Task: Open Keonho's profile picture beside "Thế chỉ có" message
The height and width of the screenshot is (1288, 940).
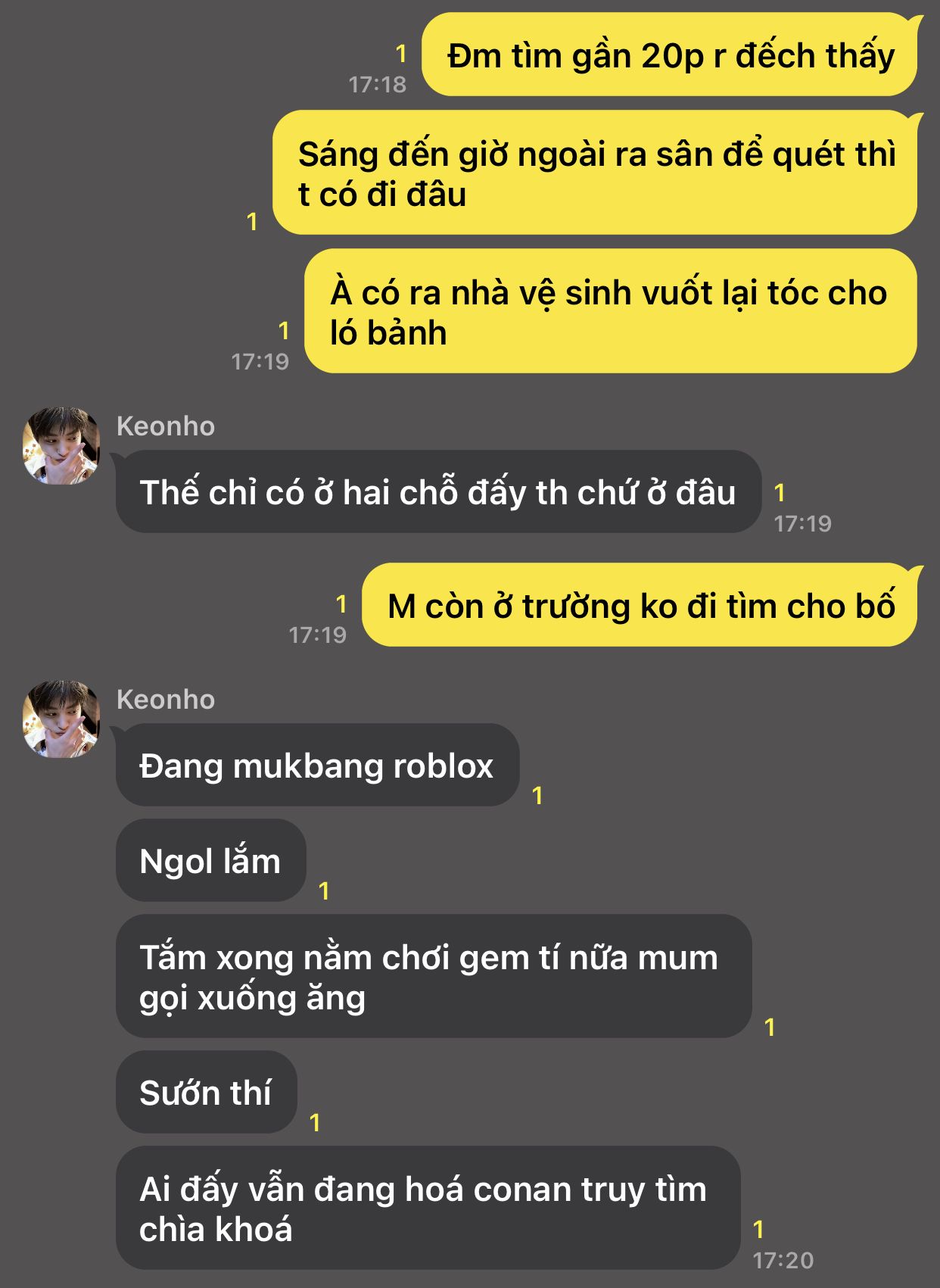Action: 61,446
